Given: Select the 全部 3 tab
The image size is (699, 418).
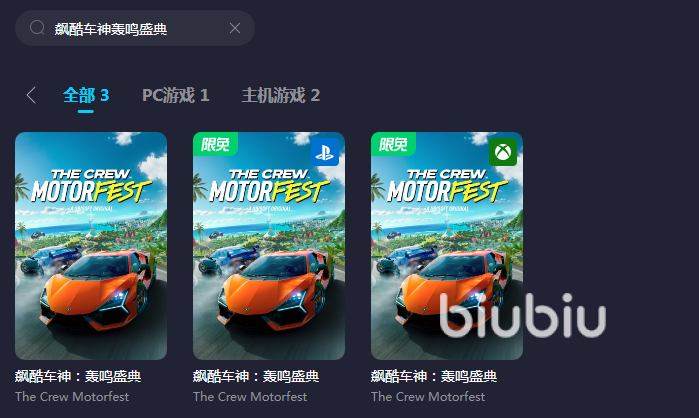Looking at the screenshot, I should pyautogui.click(x=85, y=95).
